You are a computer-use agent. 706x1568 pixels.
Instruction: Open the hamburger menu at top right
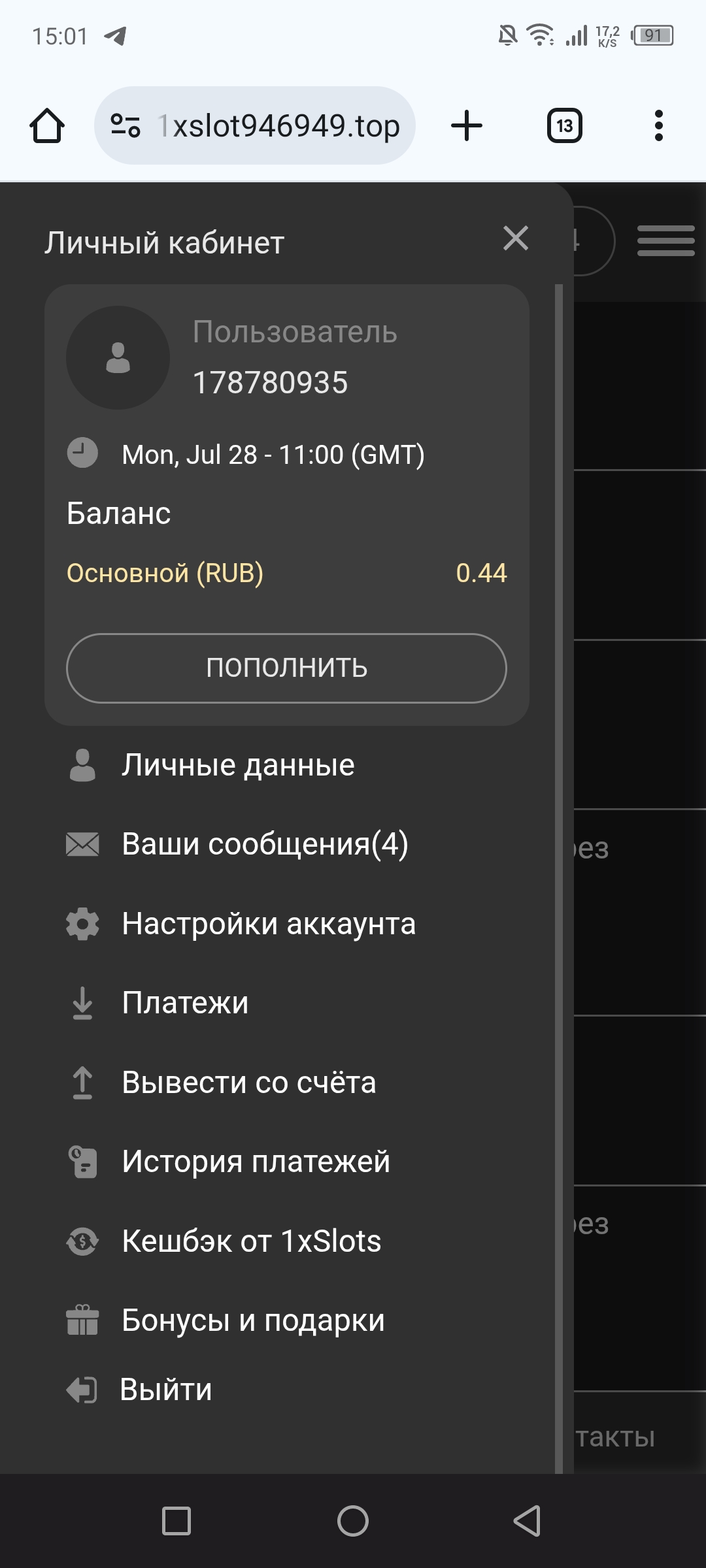click(665, 240)
